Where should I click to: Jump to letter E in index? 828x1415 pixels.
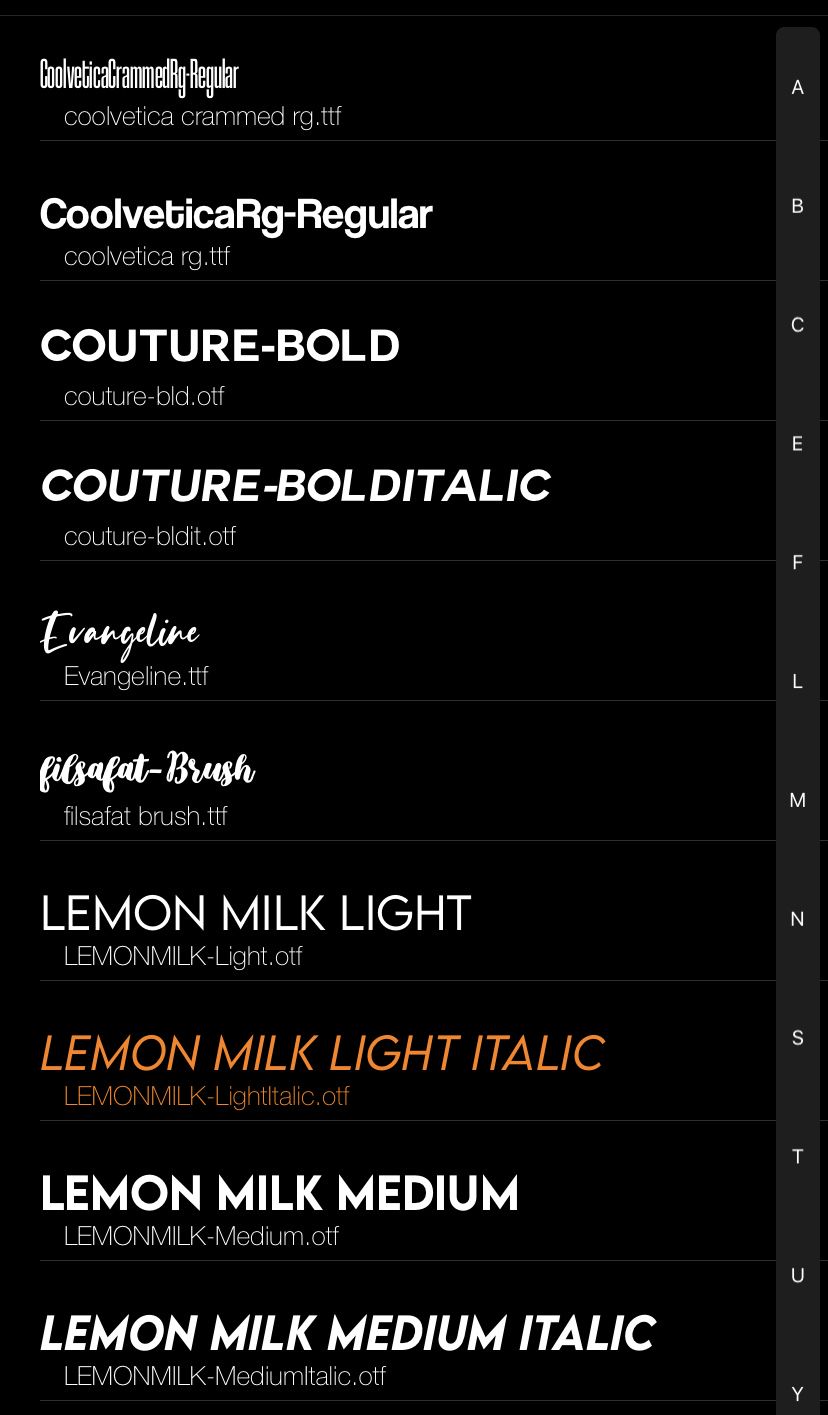[x=797, y=444]
